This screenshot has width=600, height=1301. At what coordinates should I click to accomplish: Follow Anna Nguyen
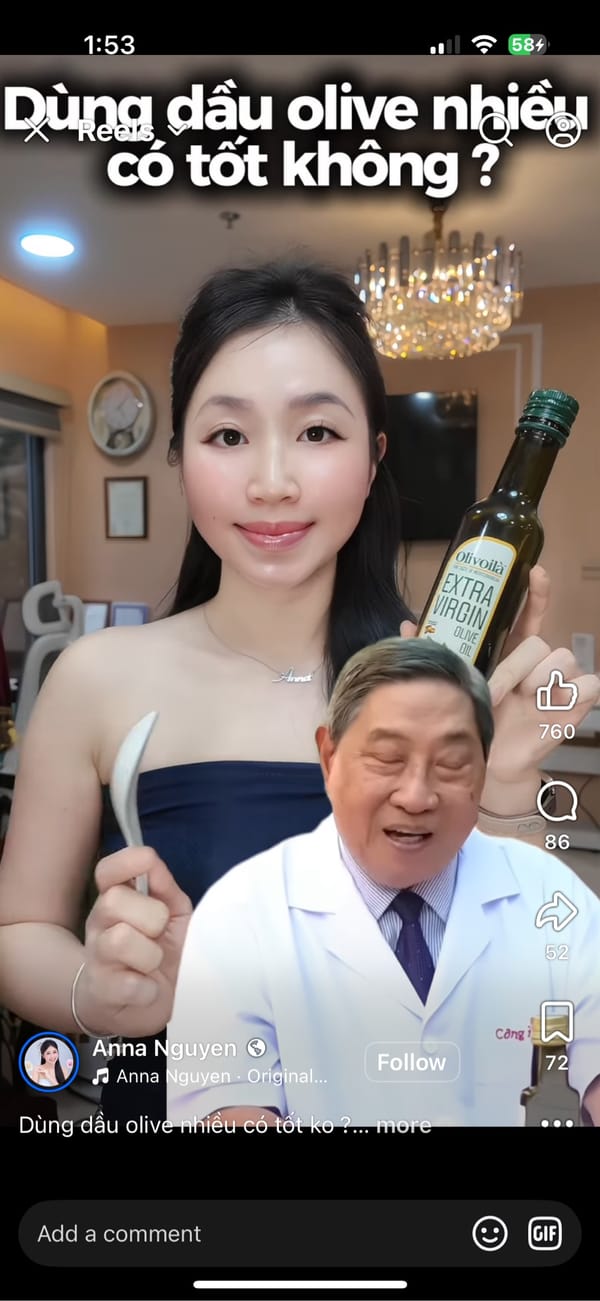point(412,1061)
